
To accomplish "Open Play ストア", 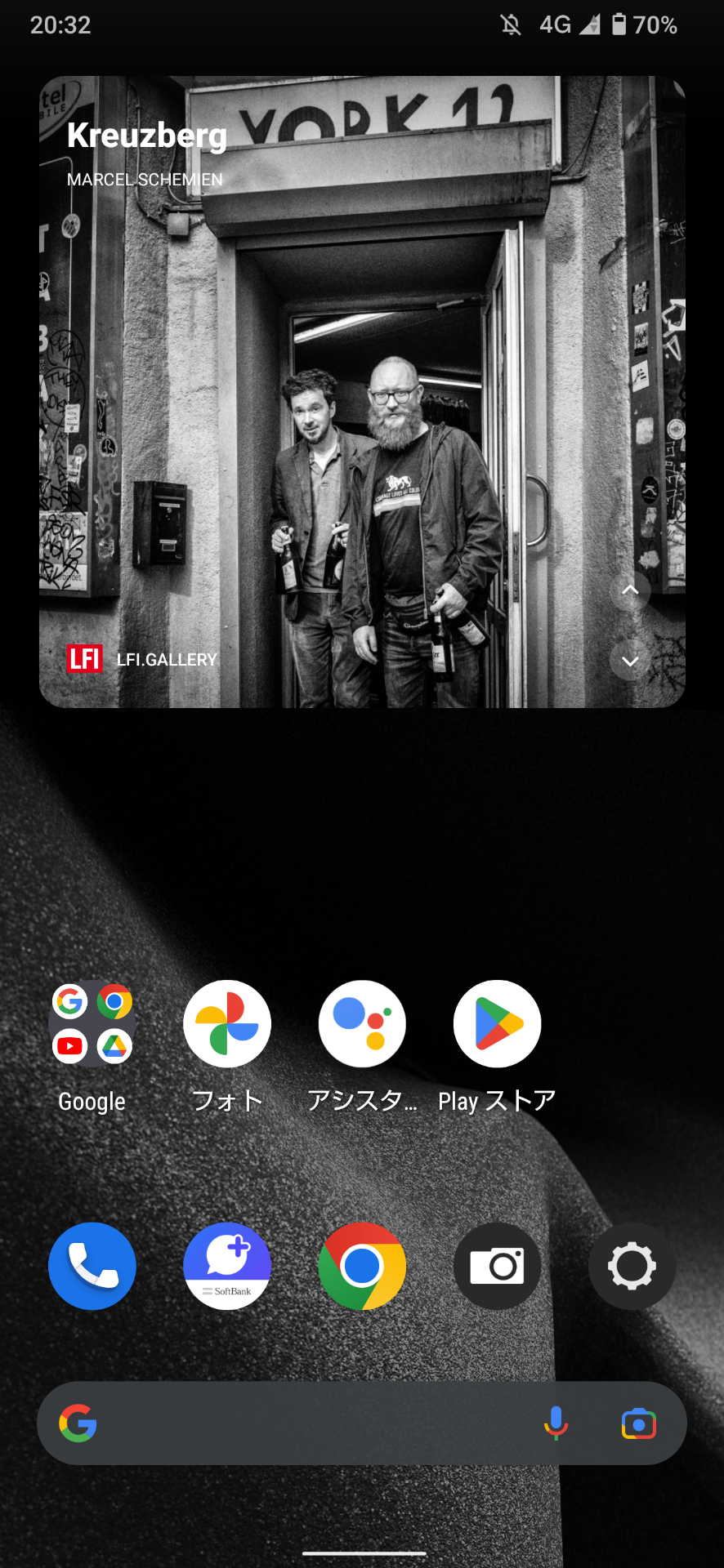I will (x=497, y=1024).
